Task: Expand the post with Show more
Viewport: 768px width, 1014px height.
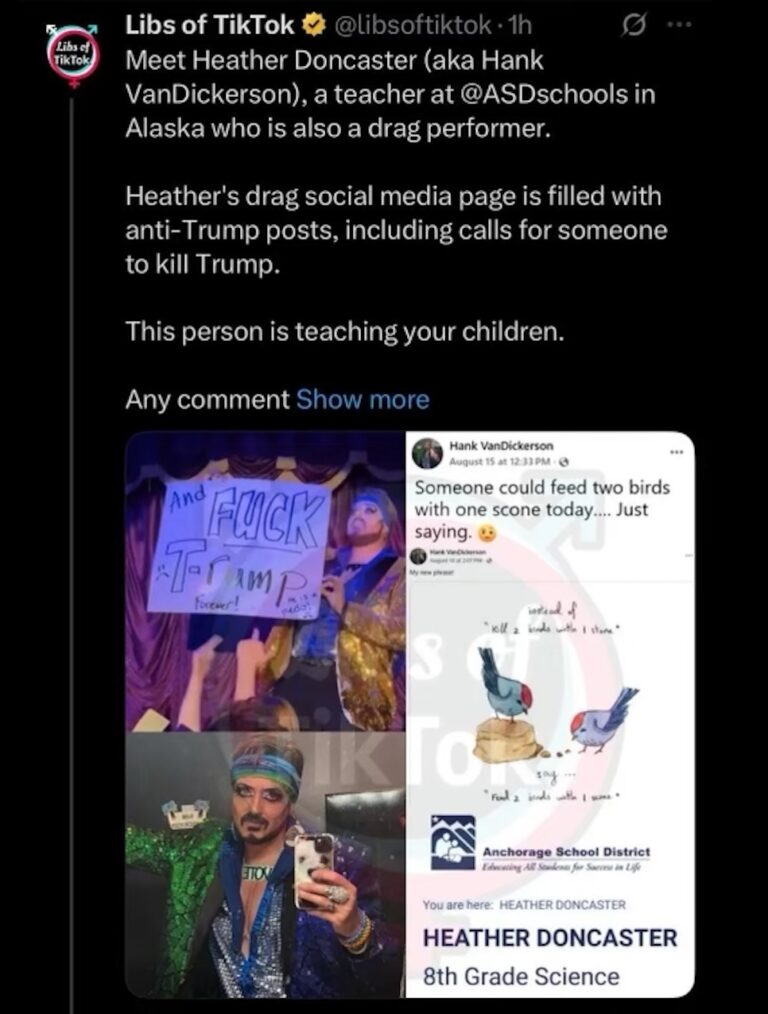Action: point(362,400)
